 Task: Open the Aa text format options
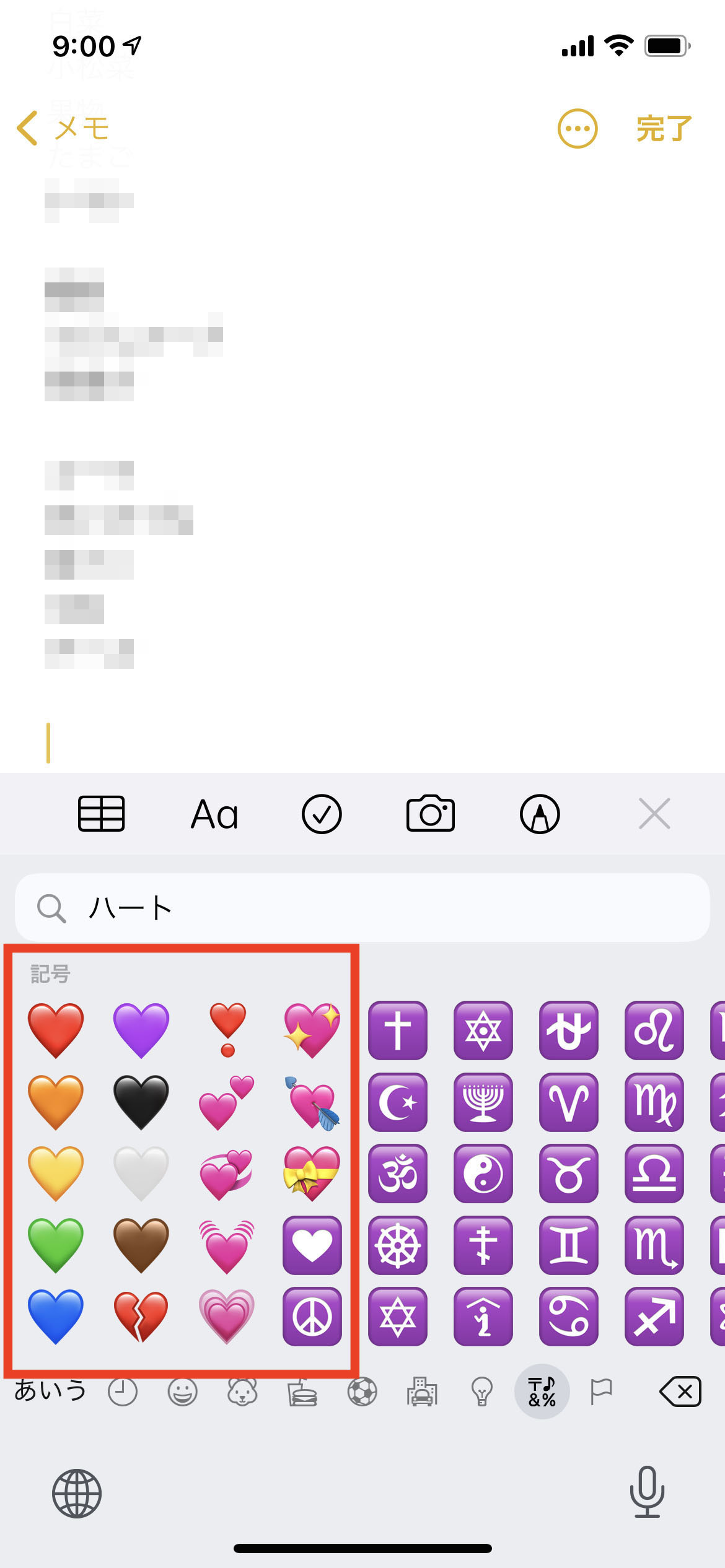(x=214, y=814)
